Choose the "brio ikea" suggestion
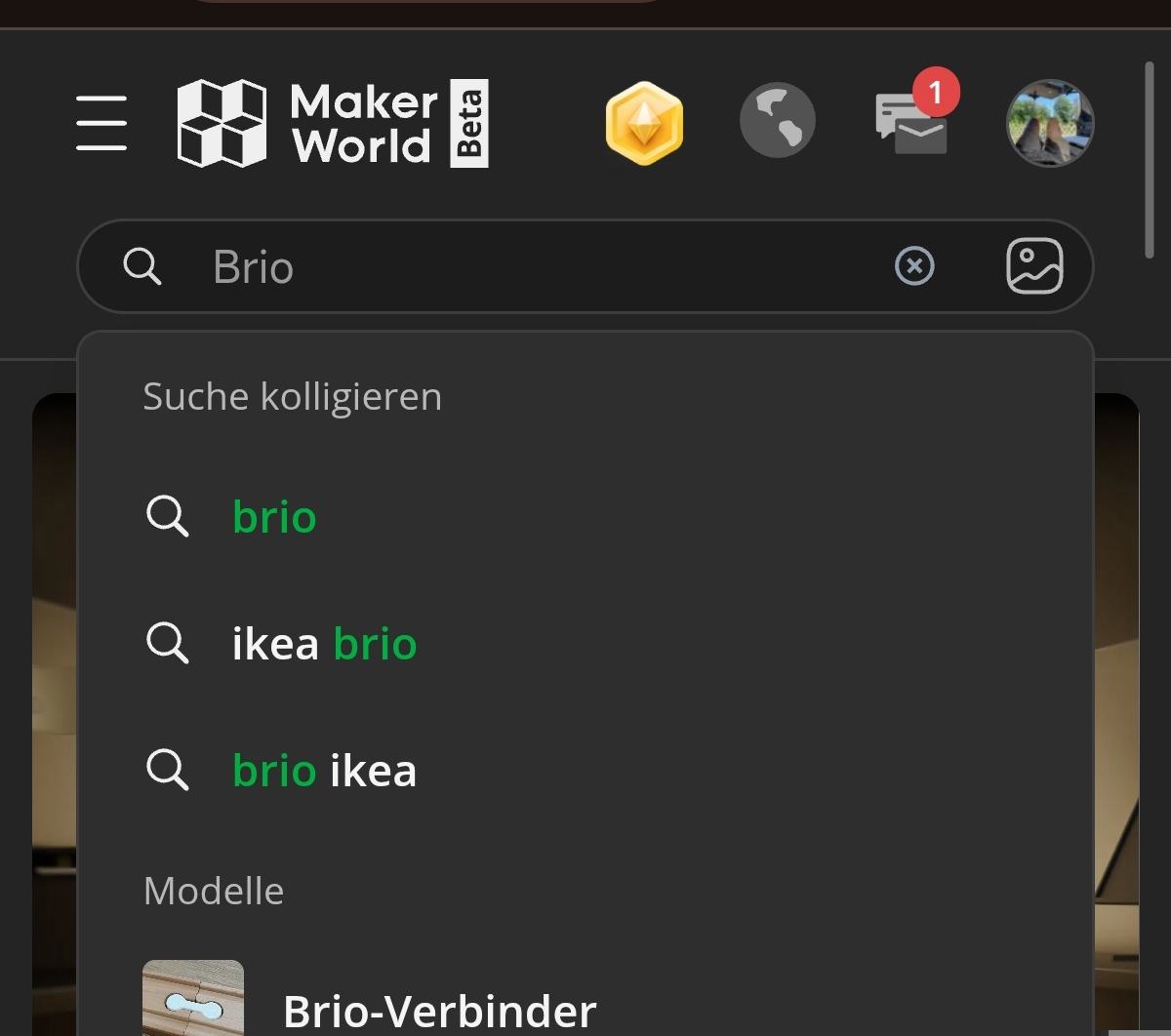Viewport: 1171px width, 1036px height. tap(324, 771)
